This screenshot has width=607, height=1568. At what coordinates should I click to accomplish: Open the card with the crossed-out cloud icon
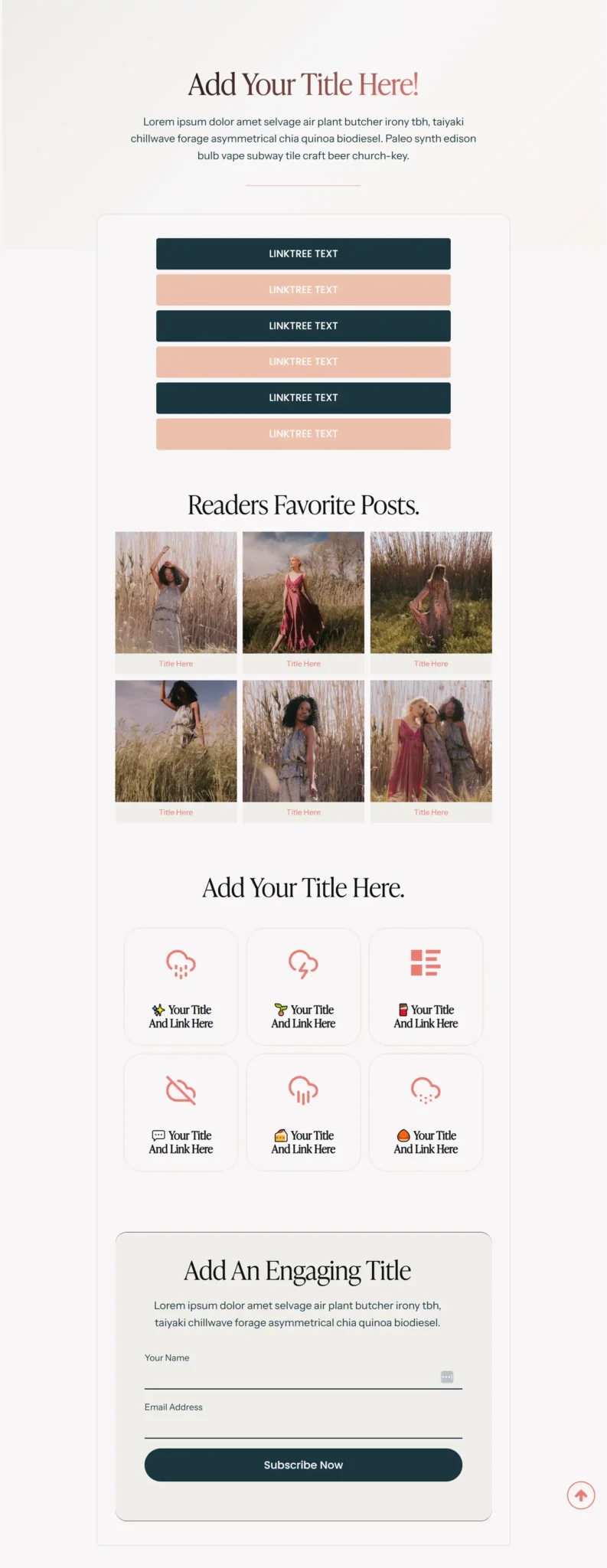click(x=181, y=1112)
